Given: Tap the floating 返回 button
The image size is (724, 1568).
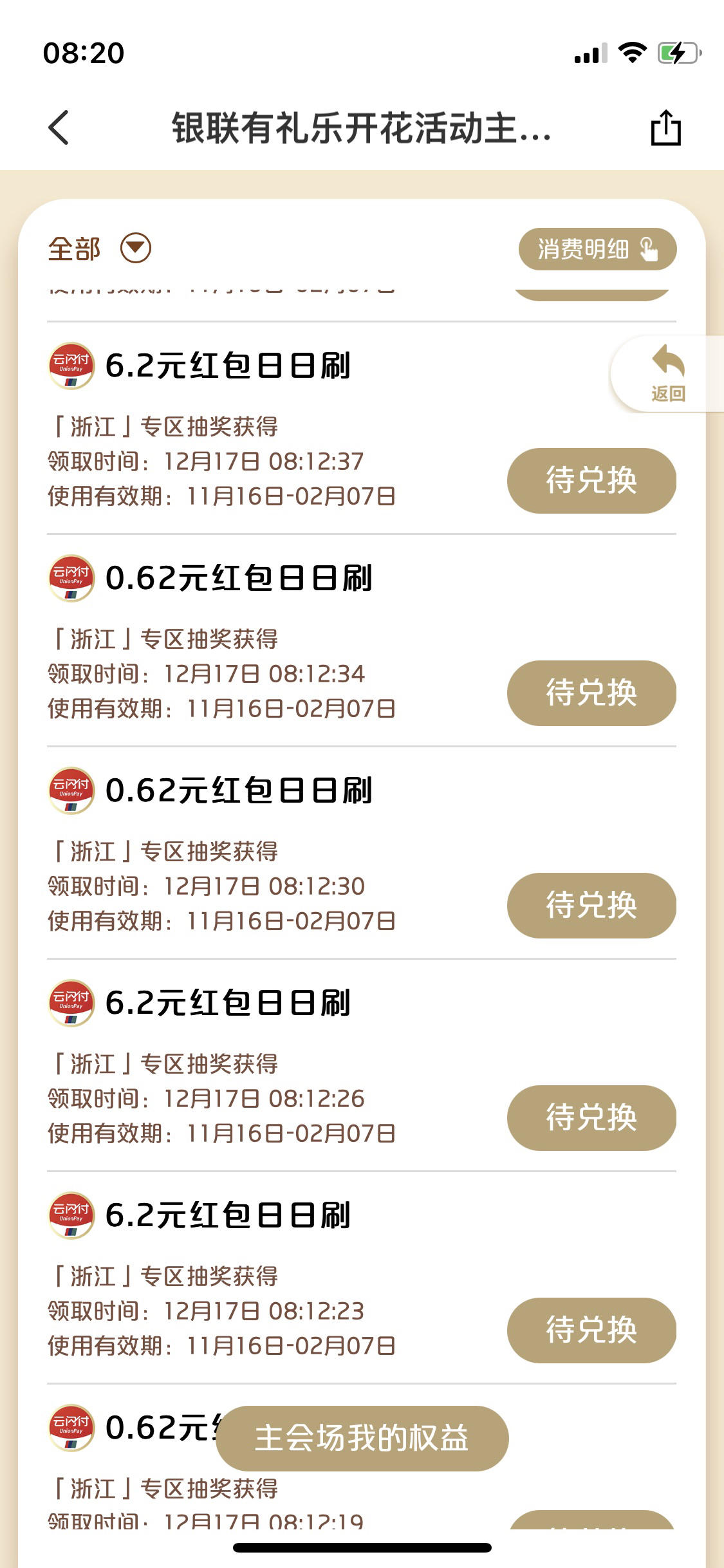Looking at the screenshot, I should 667,374.
